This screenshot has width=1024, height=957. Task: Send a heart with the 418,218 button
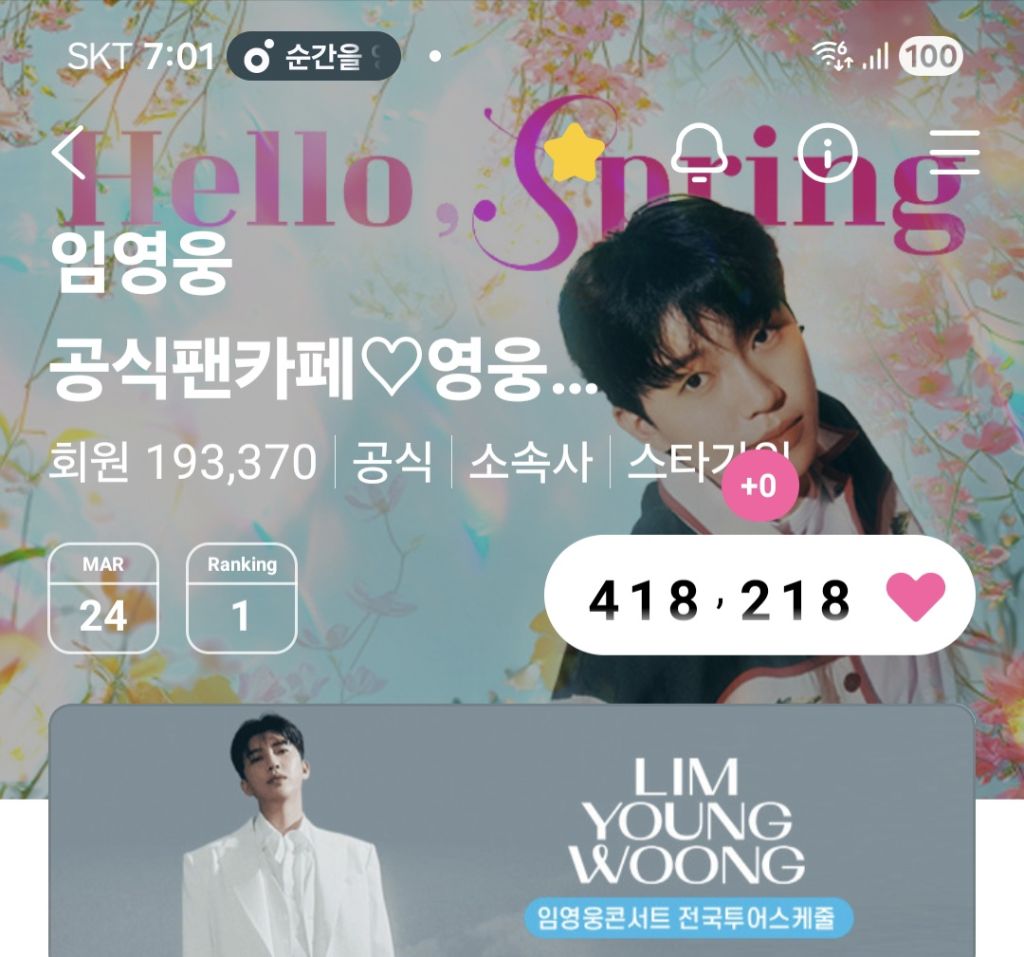(760, 595)
